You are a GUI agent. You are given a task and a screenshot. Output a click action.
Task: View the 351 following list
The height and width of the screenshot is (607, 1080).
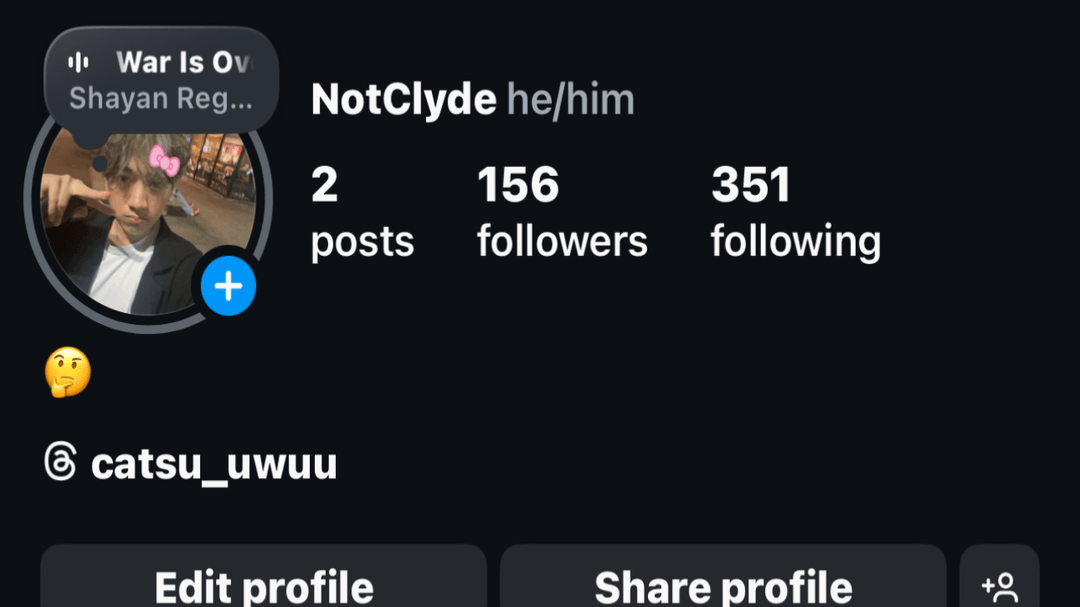point(795,213)
